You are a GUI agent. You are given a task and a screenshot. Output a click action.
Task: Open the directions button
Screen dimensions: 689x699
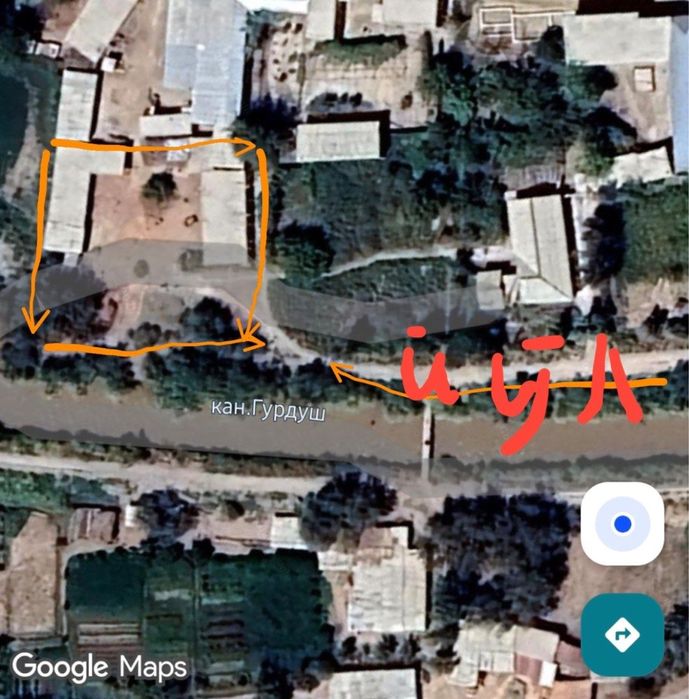pyautogui.click(x=622, y=635)
